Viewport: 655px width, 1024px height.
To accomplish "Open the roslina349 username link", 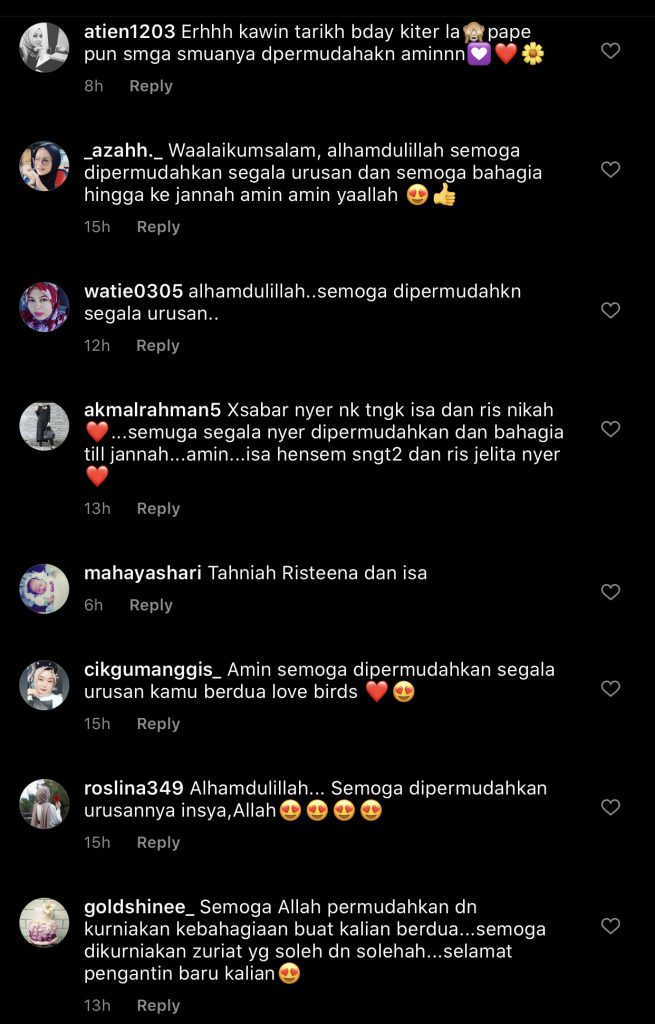I will pyautogui.click(x=133, y=788).
